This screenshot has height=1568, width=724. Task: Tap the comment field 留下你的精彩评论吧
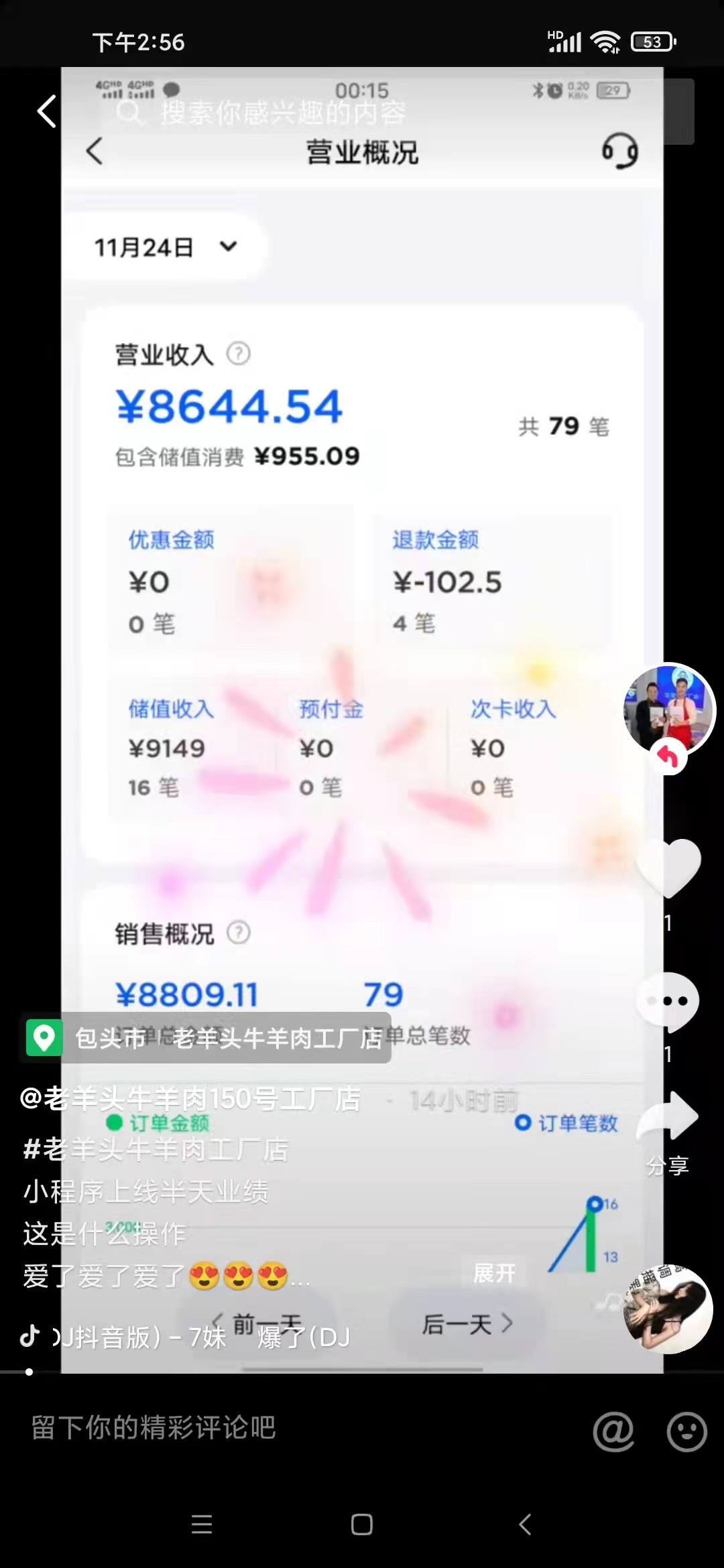click(x=268, y=1427)
